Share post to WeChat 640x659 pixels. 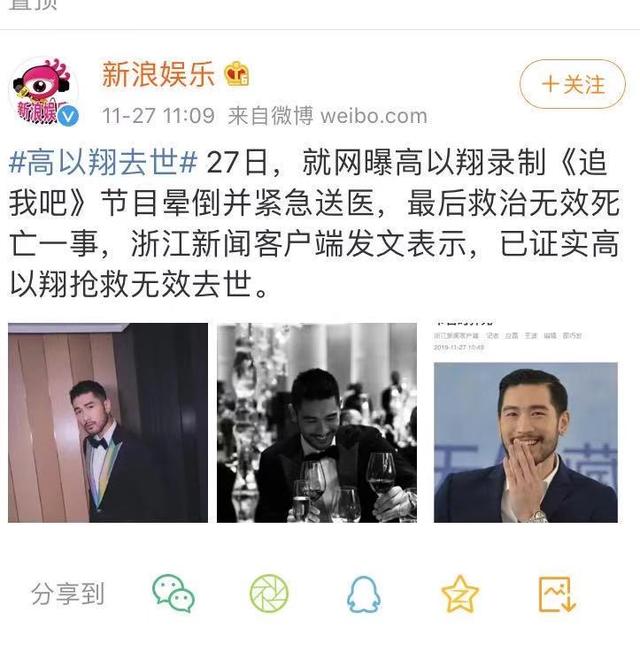pos(173,594)
